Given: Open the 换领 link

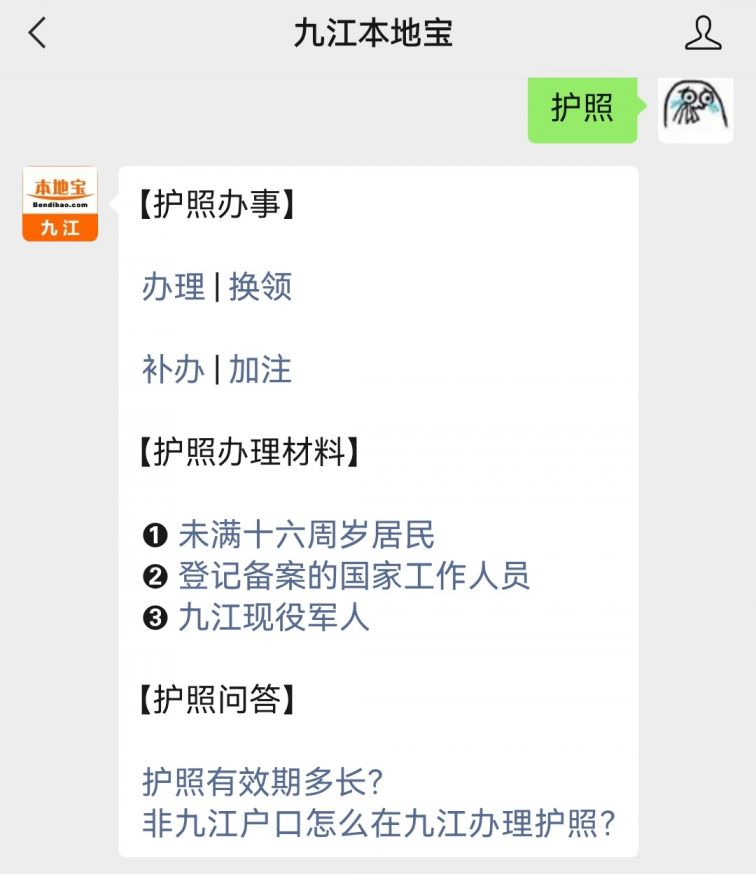Looking at the screenshot, I should 260,288.
